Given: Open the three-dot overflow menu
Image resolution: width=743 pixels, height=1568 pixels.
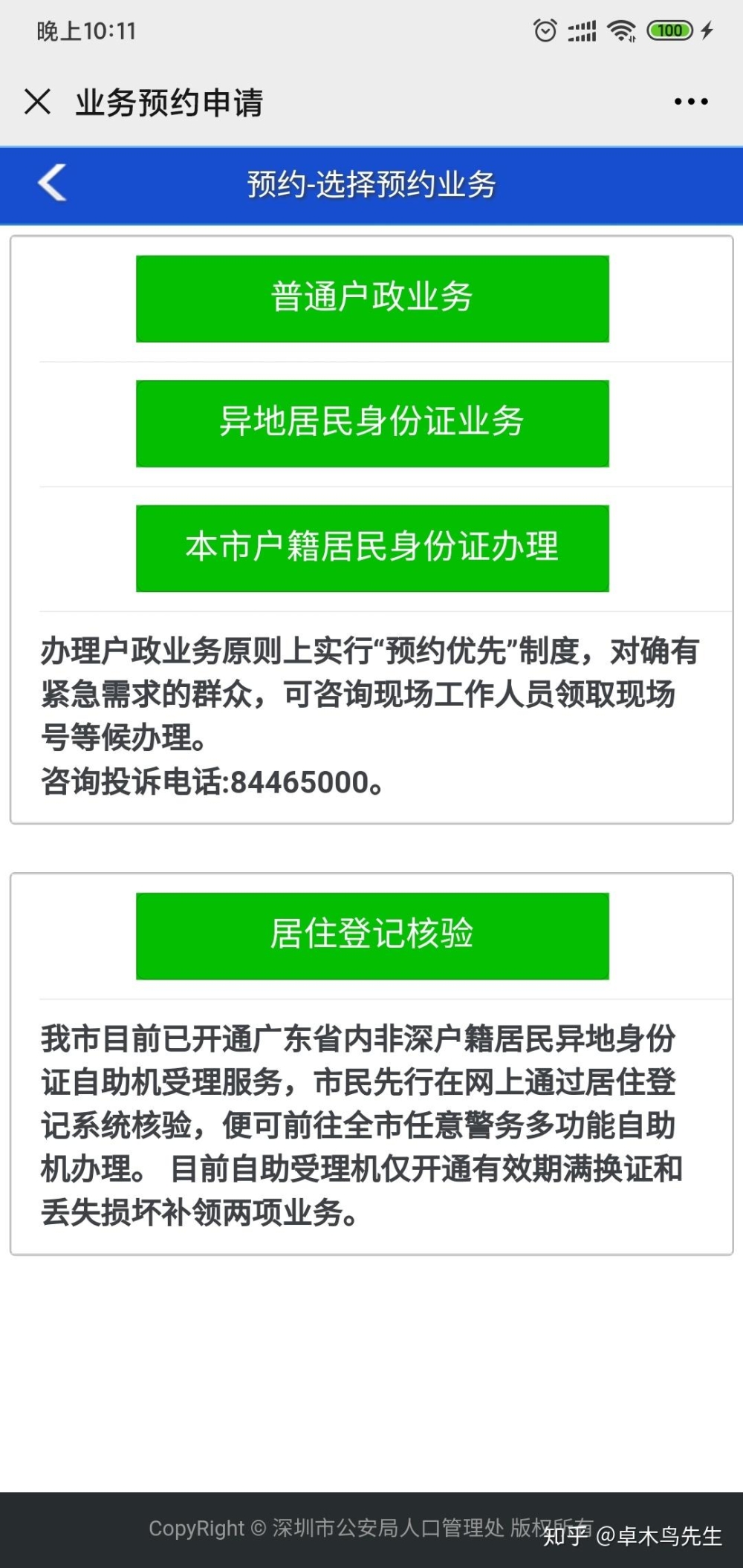Looking at the screenshot, I should (690, 102).
